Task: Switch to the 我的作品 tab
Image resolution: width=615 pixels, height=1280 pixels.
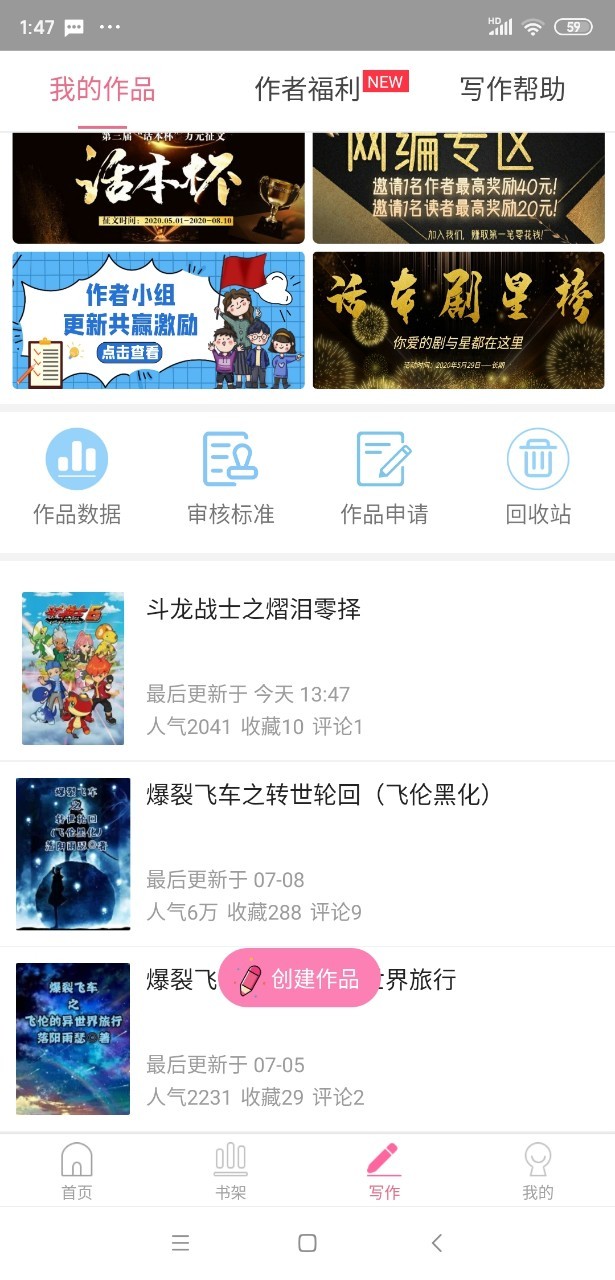Action: [102, 89]
